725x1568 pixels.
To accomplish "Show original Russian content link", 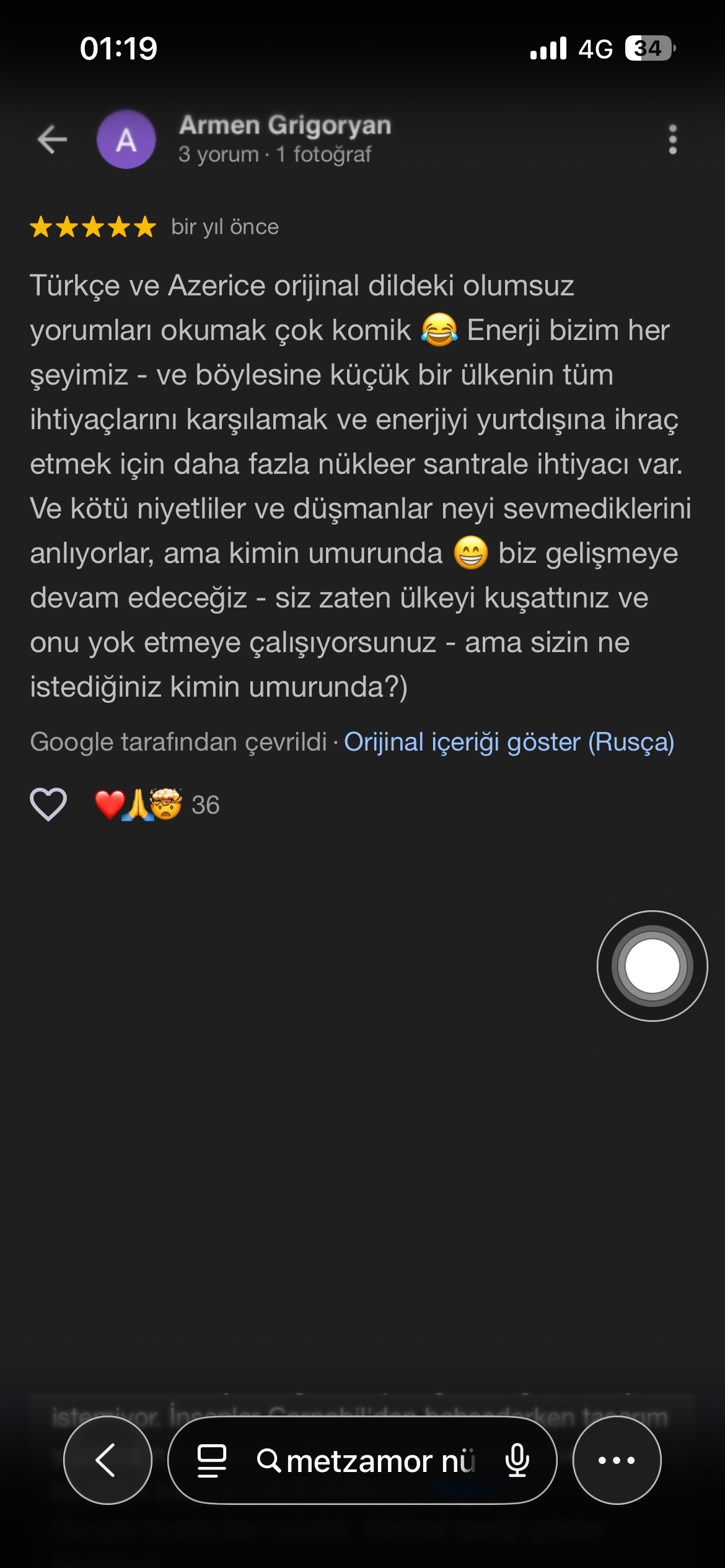I will tap(509, 742).
